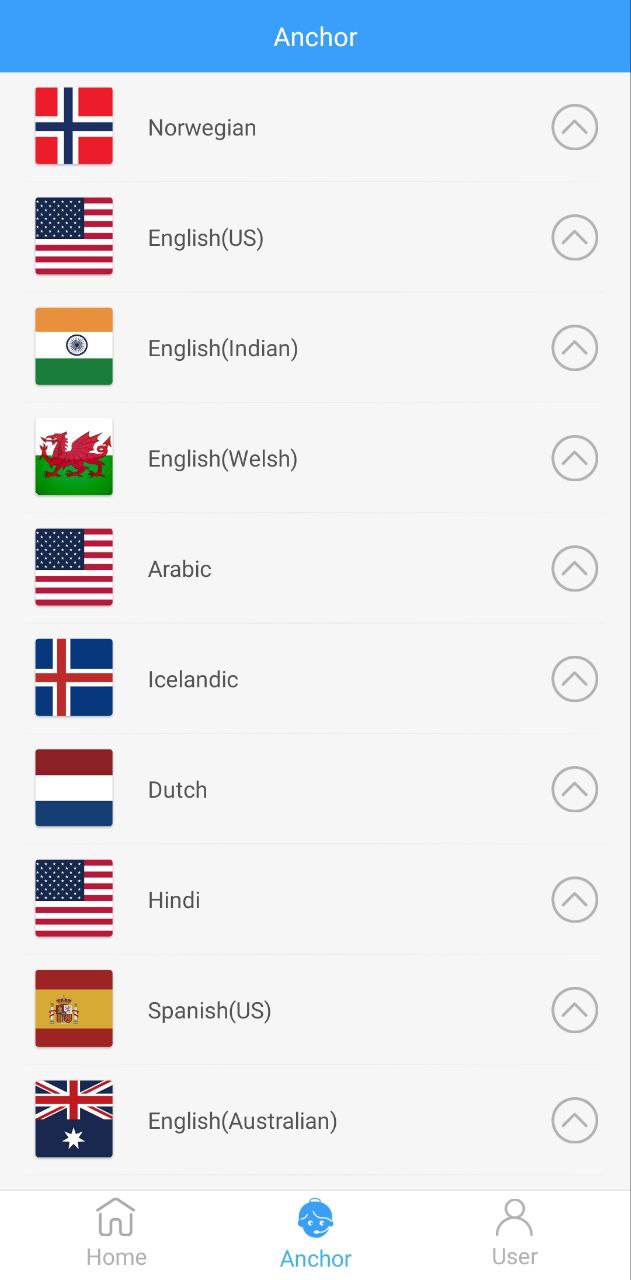Expand Spanish(US) anchors
Image resolution: width=631 pixels, height=1280 pixels.
[574, 1010]
